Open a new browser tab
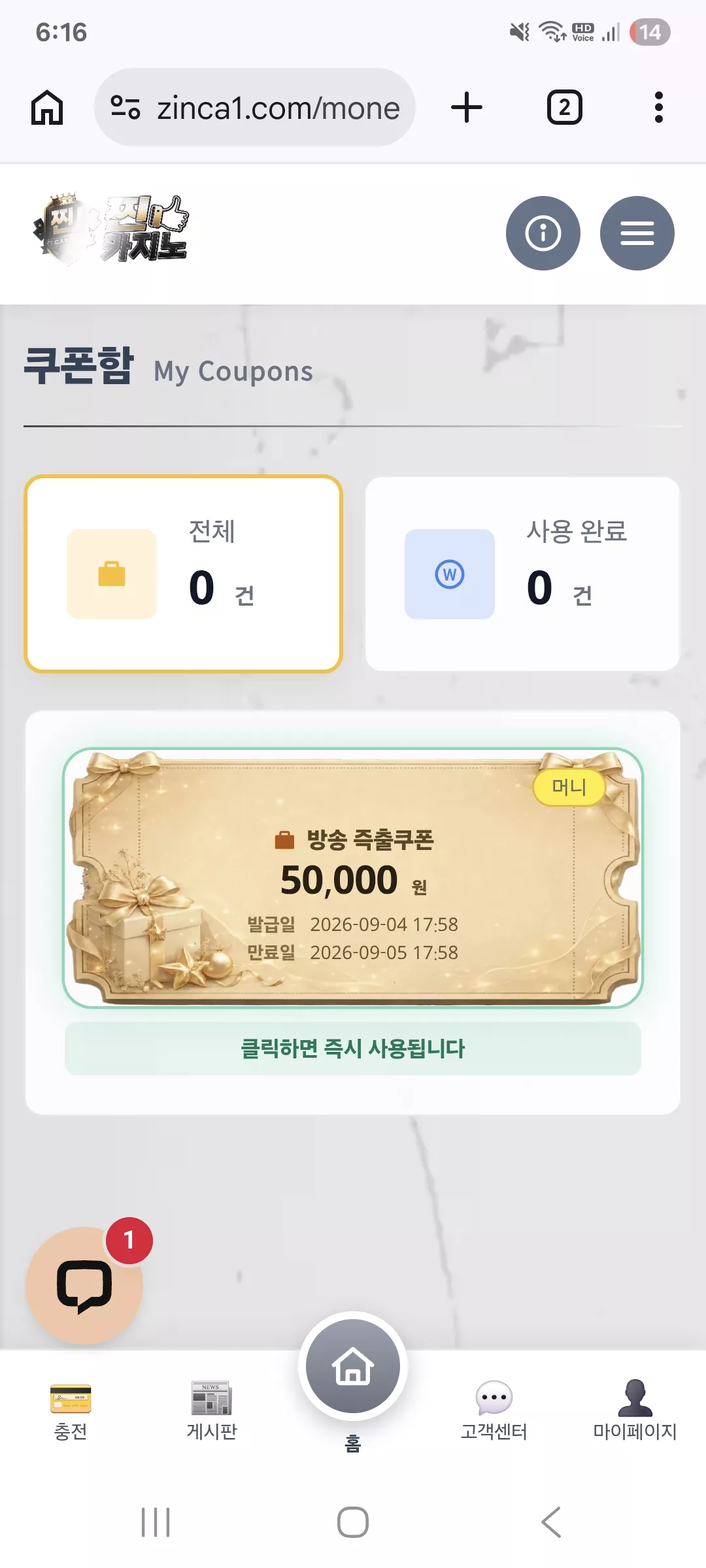Screen dimensions: 706x1568 [467, 107]
